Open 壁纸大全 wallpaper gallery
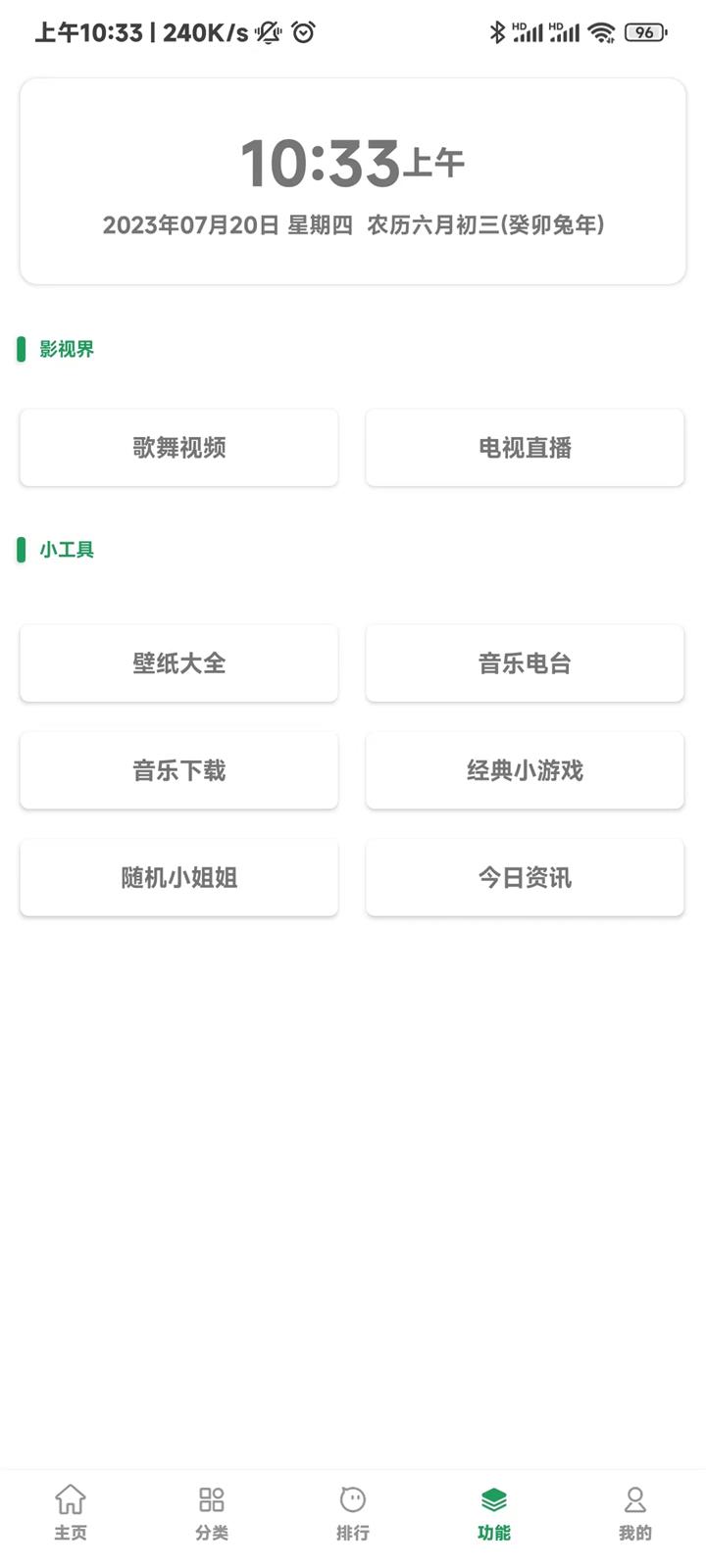The width and height of the screenshot is (706, 1568). (178, 663)
